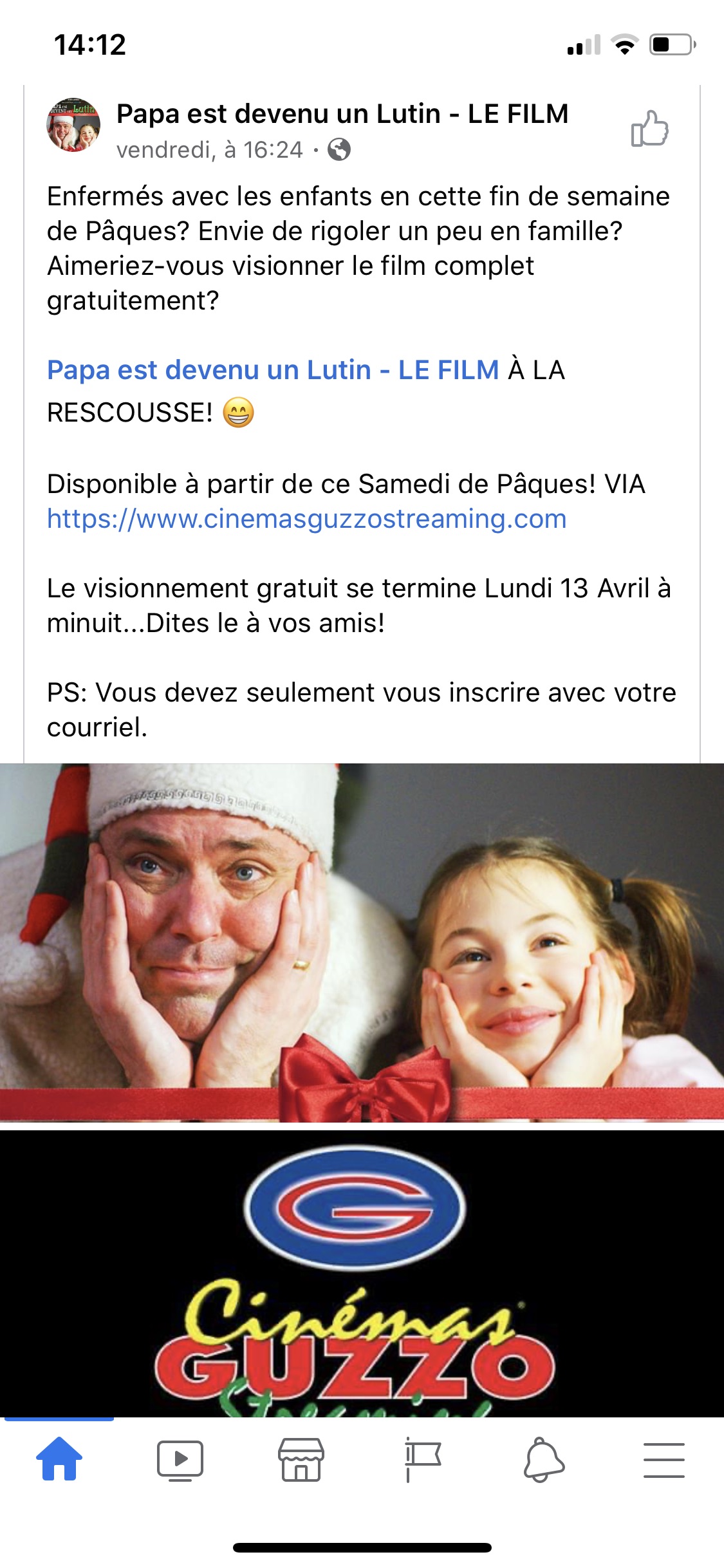This screenshot has width=724, height=1568.
Task: View the photo of the man and girl
Action: click(362, 942)
